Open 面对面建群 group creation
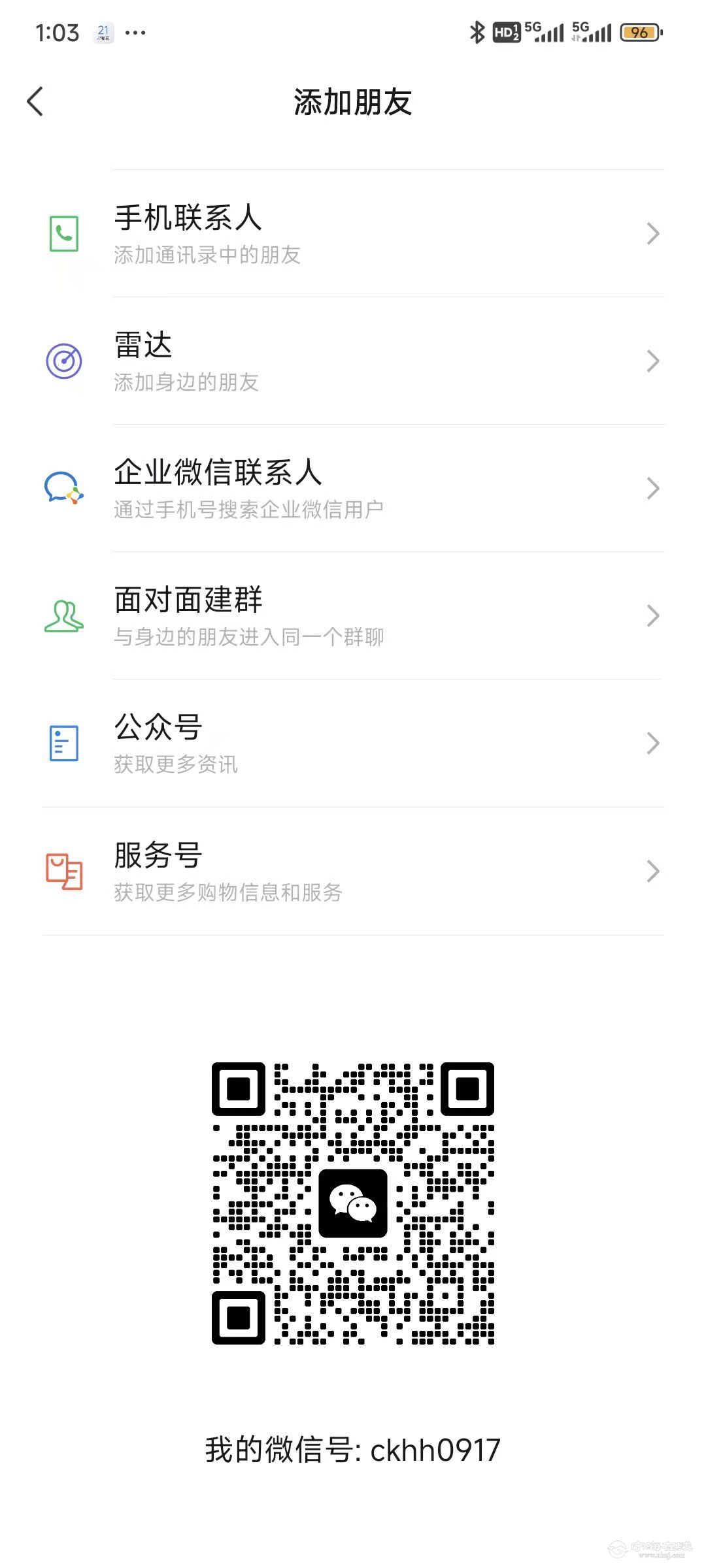This screenshot has width=706, height=1568. pos(353,616)
